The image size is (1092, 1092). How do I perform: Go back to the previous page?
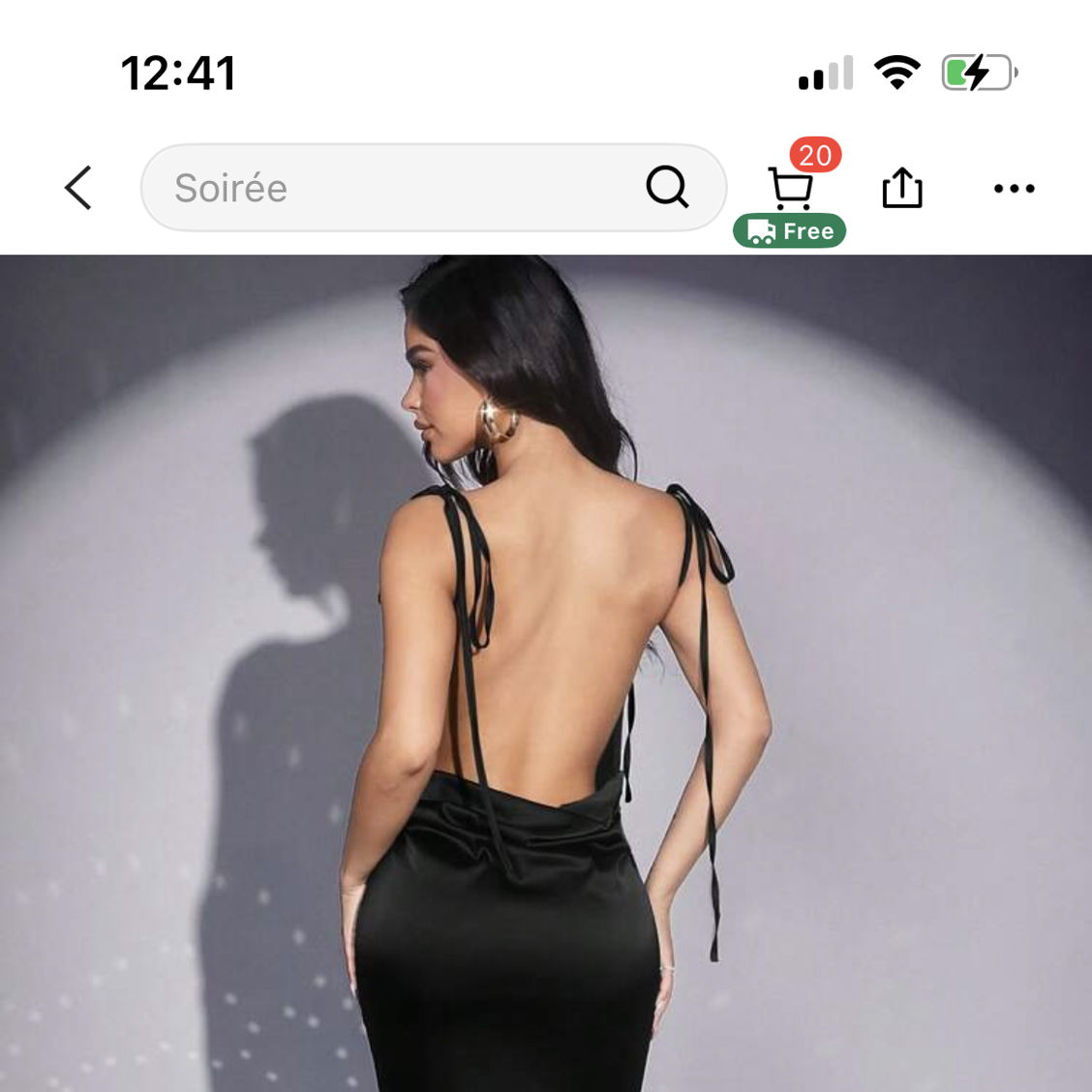coord(78,188)
